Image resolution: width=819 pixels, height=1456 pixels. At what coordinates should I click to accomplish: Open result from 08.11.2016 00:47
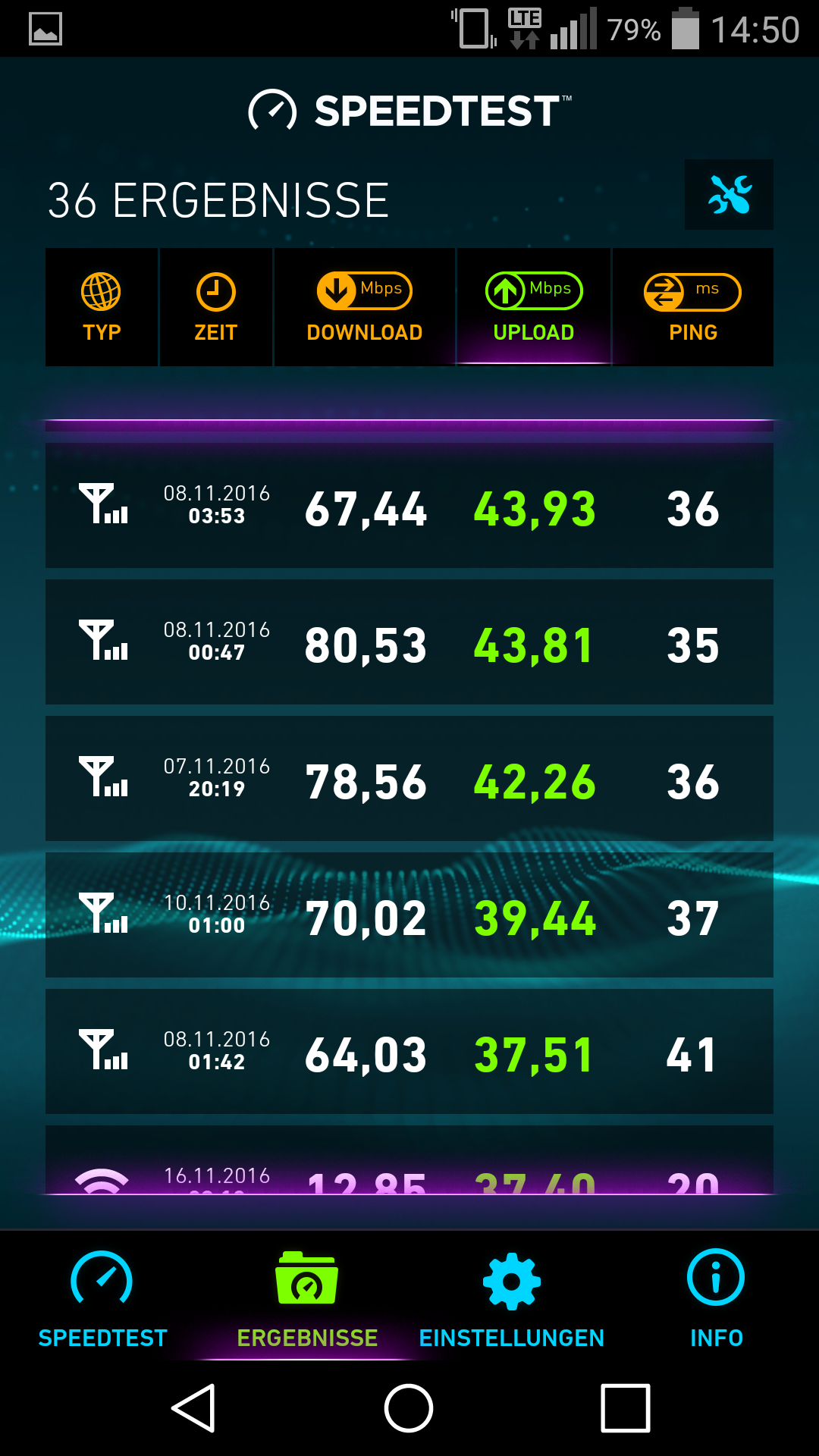(409, 642)
